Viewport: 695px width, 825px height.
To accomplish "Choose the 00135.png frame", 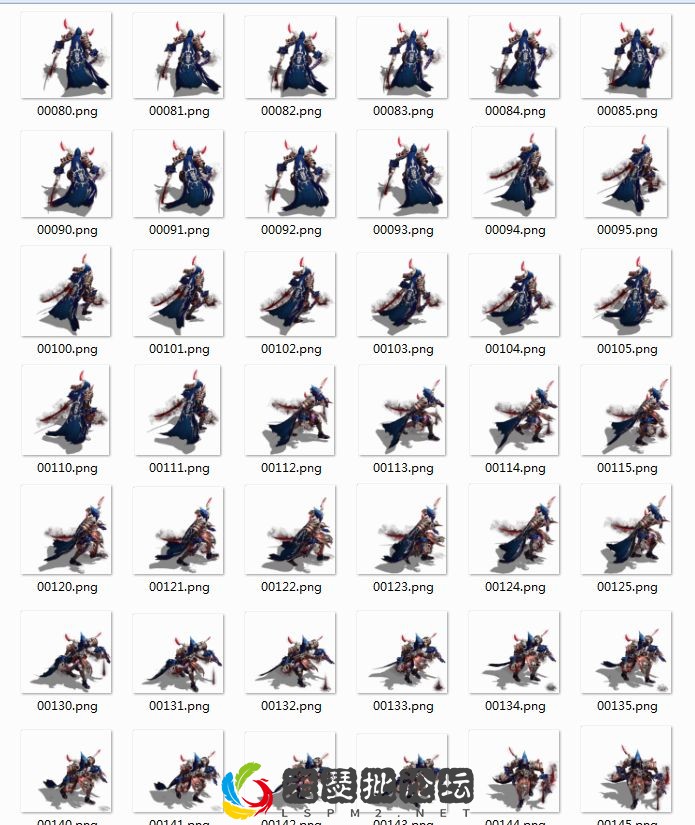I will tap(627, 652).
